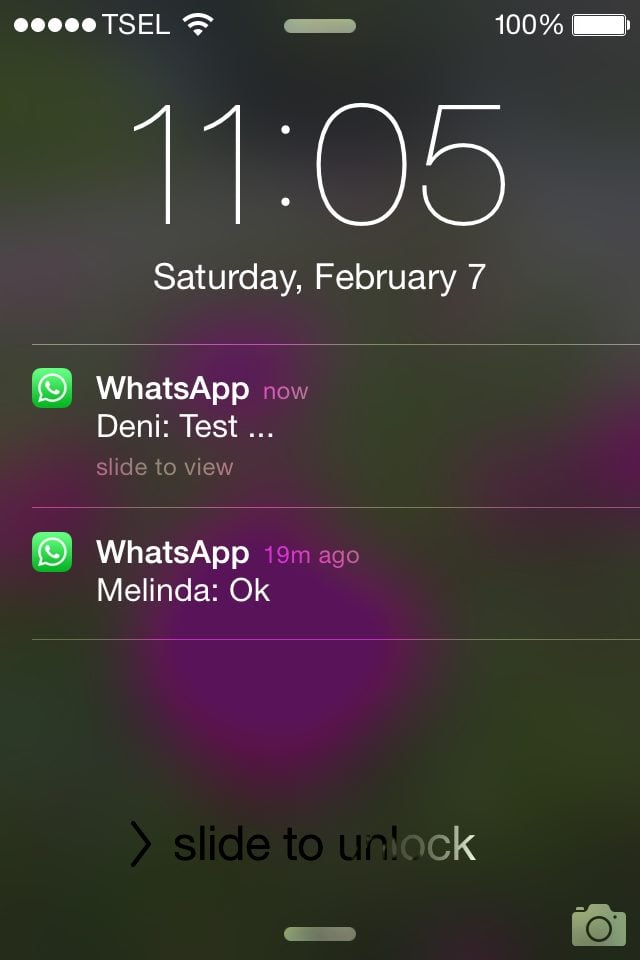Tap the Control Center grabber handle
Viewport: 640px width, 960px height.
pyautogui.click(x=320, y=934)
